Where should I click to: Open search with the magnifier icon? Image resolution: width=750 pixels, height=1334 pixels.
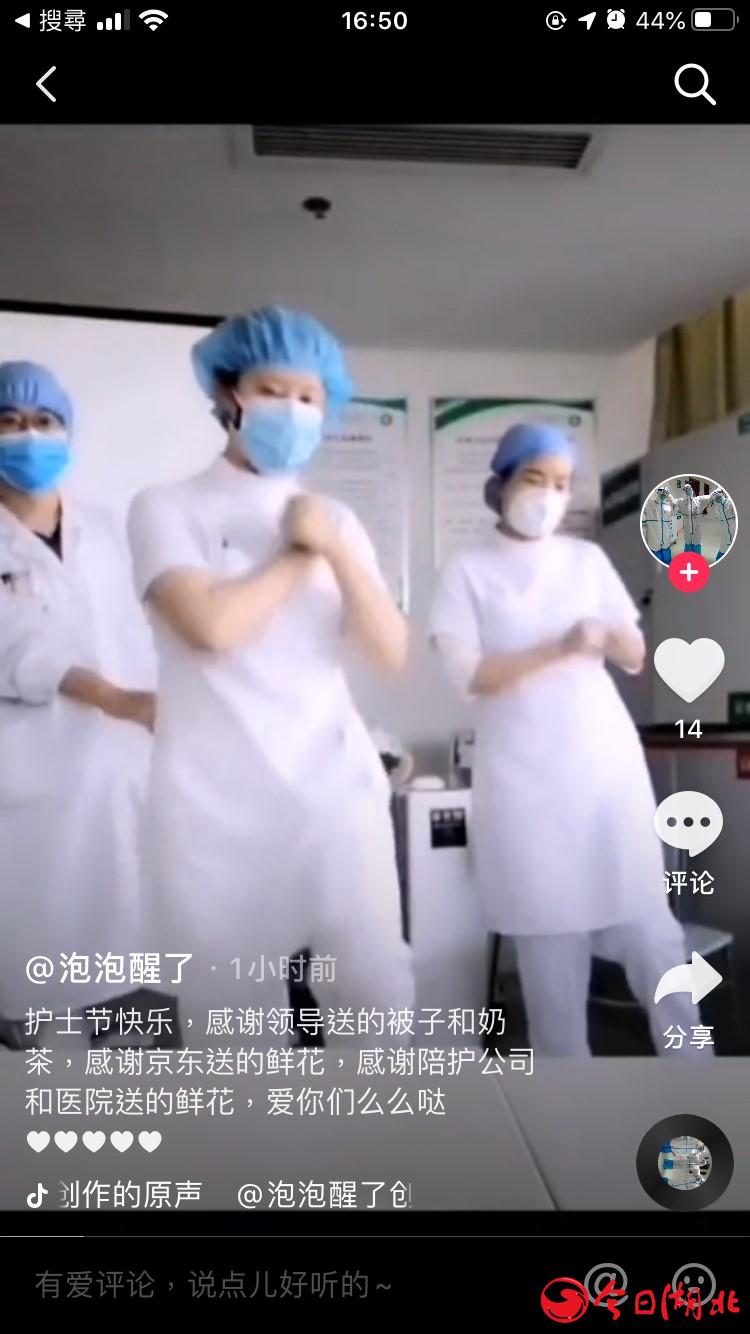[x=694, y=85]
